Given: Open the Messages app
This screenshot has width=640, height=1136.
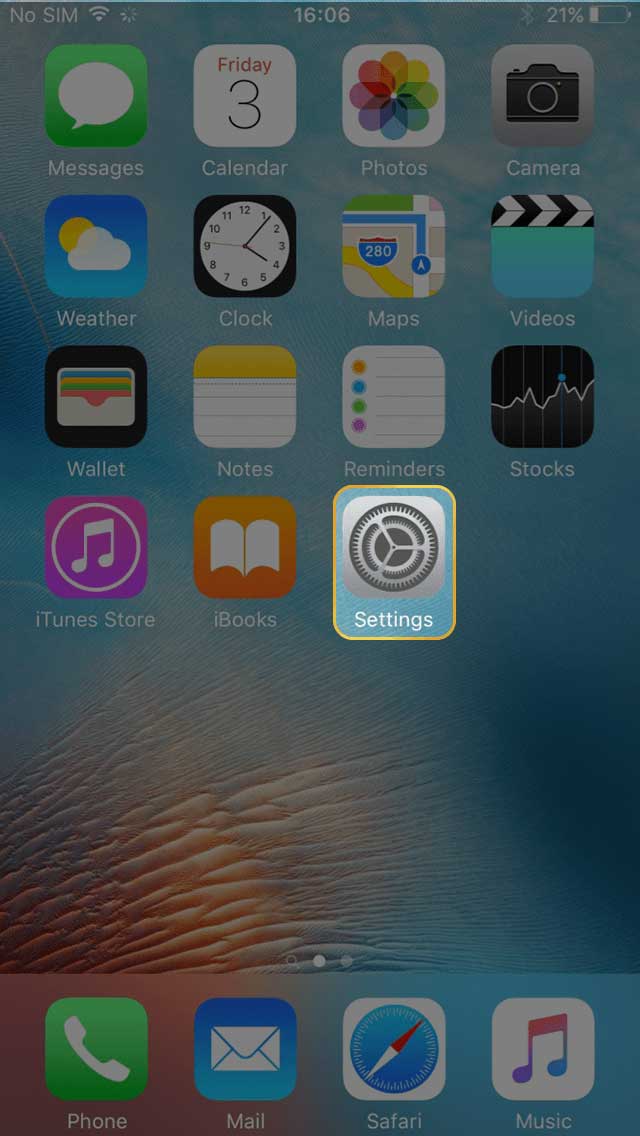Looking at the screenshot, I should [x=96, y=96].
